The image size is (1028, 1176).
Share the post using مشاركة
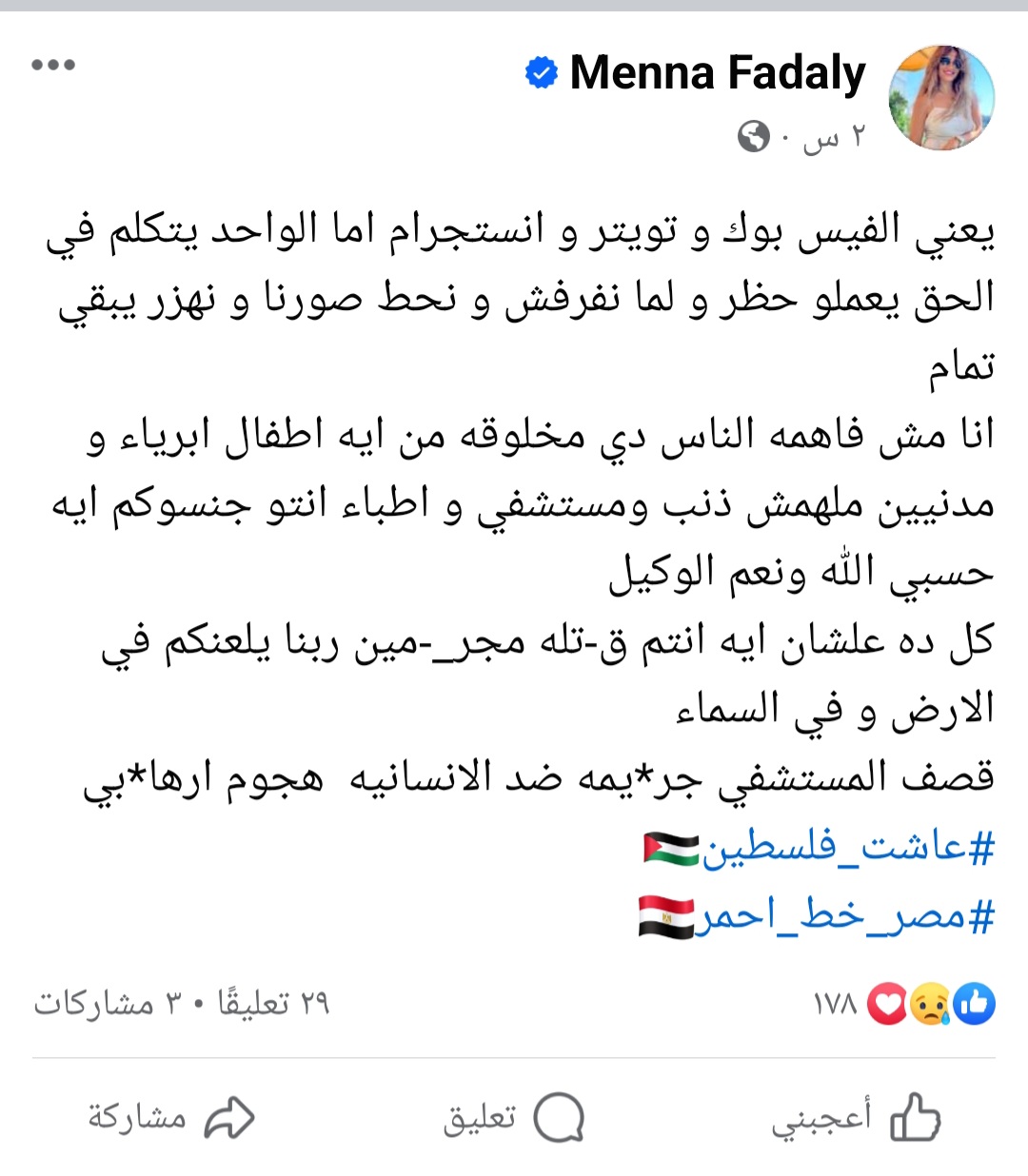pyautogui.click(x=171, y=1118)
